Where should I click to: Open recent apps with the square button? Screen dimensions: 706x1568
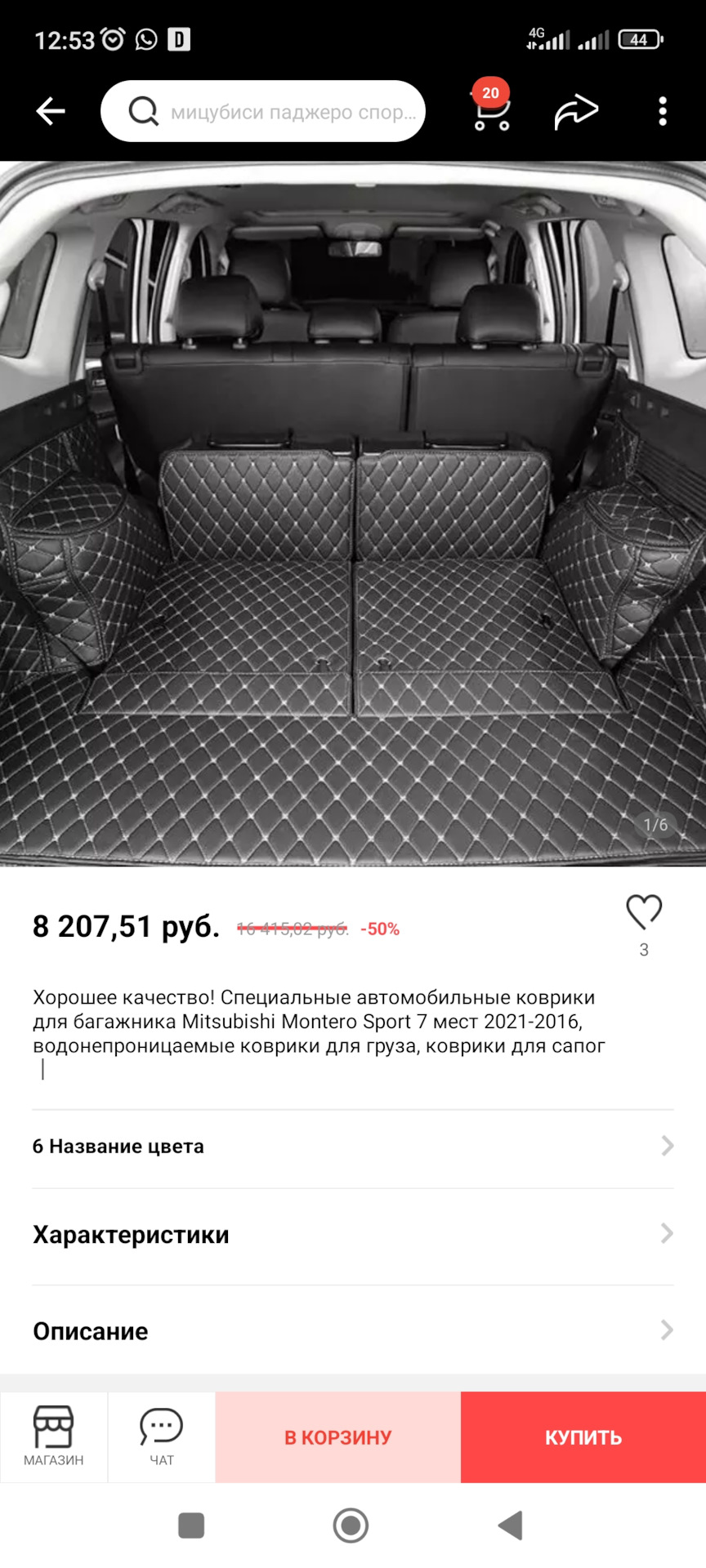pos(191,1526)
